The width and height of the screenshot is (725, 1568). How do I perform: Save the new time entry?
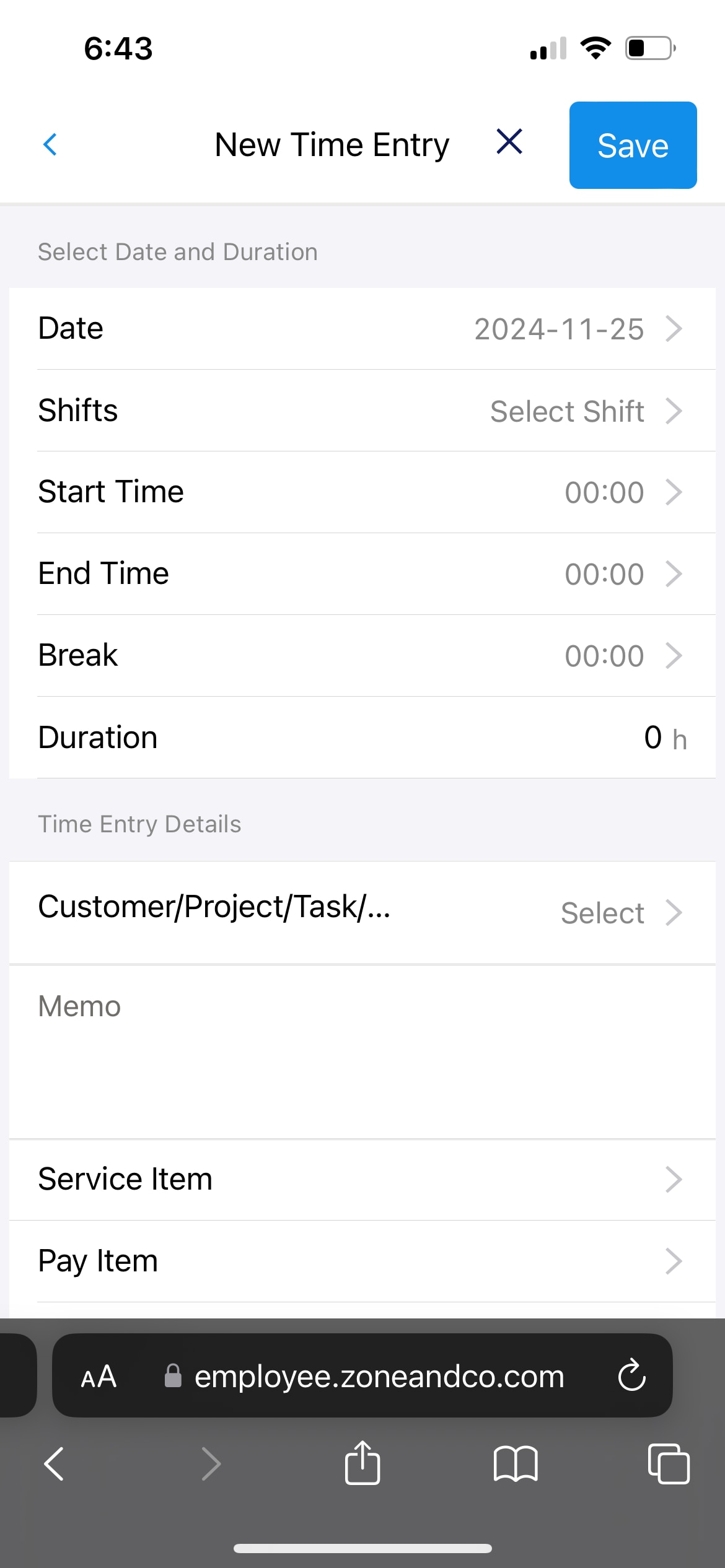[x=633, y=145]
